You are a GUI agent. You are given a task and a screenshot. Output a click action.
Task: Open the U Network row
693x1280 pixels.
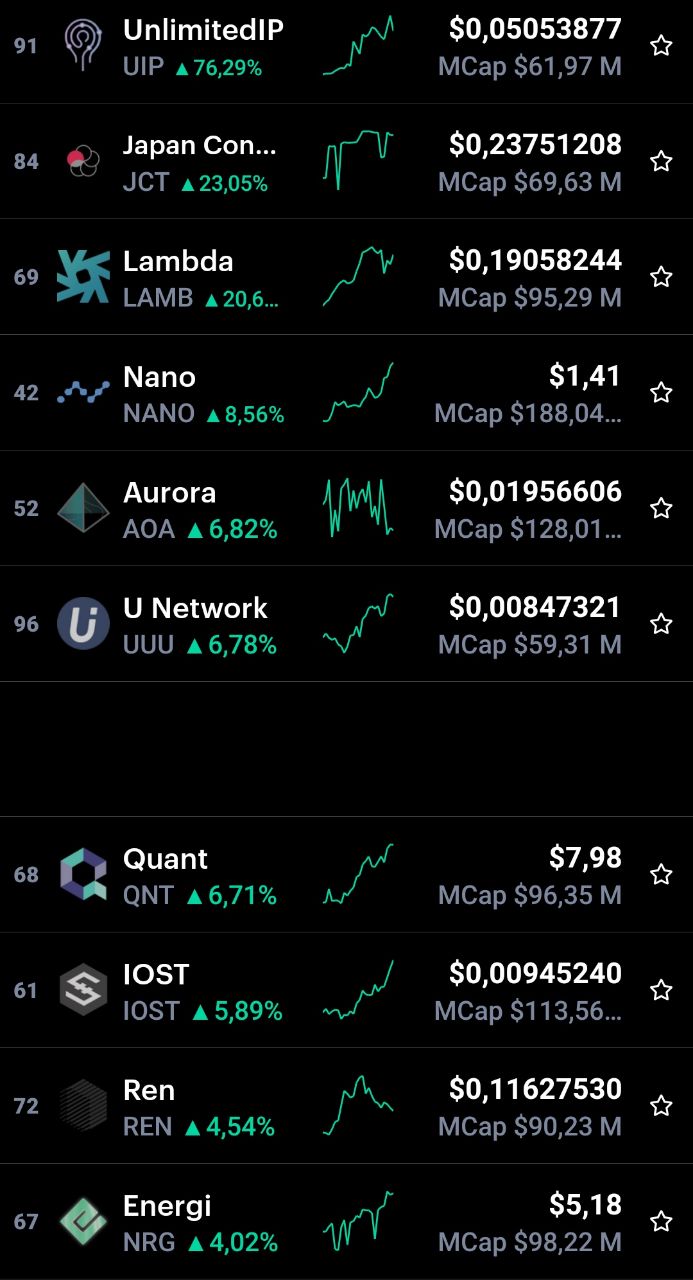[346, 624]
